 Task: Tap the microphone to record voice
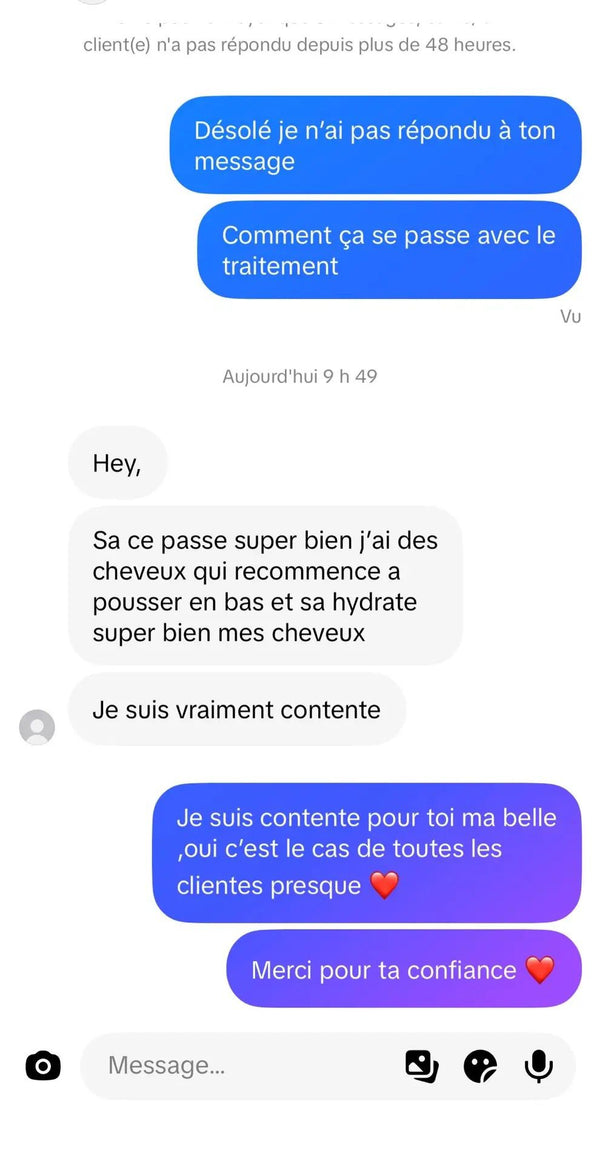coord(539,1067)
